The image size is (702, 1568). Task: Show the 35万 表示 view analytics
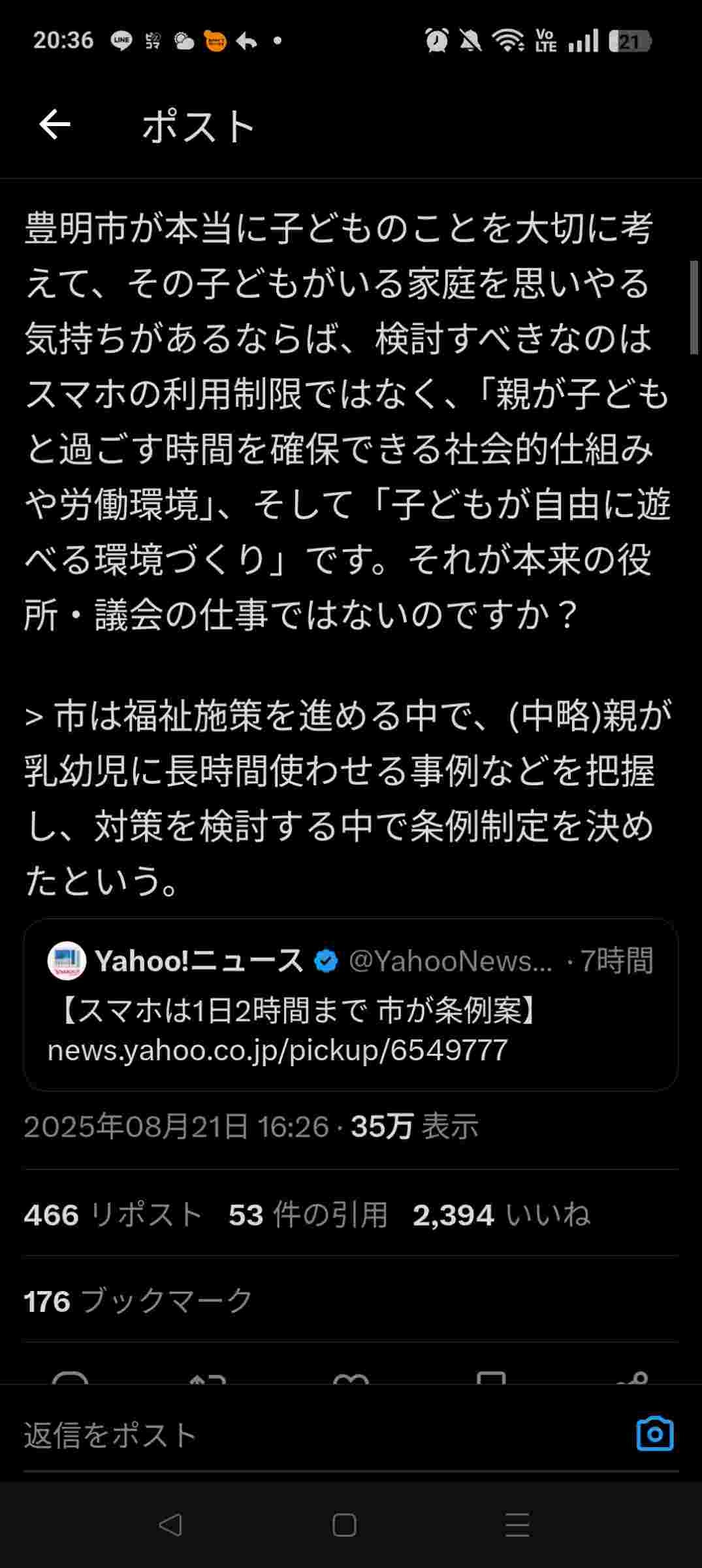click(x=414, y=1126)
